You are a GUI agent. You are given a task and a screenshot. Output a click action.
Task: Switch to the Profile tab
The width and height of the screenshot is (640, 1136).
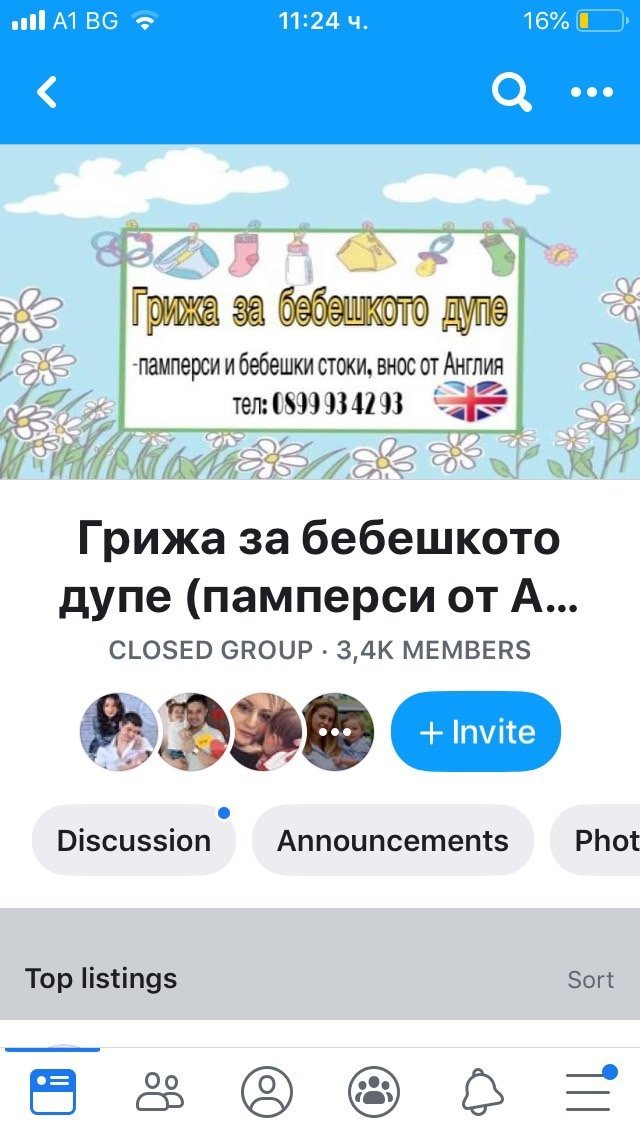coord(267,1091)
